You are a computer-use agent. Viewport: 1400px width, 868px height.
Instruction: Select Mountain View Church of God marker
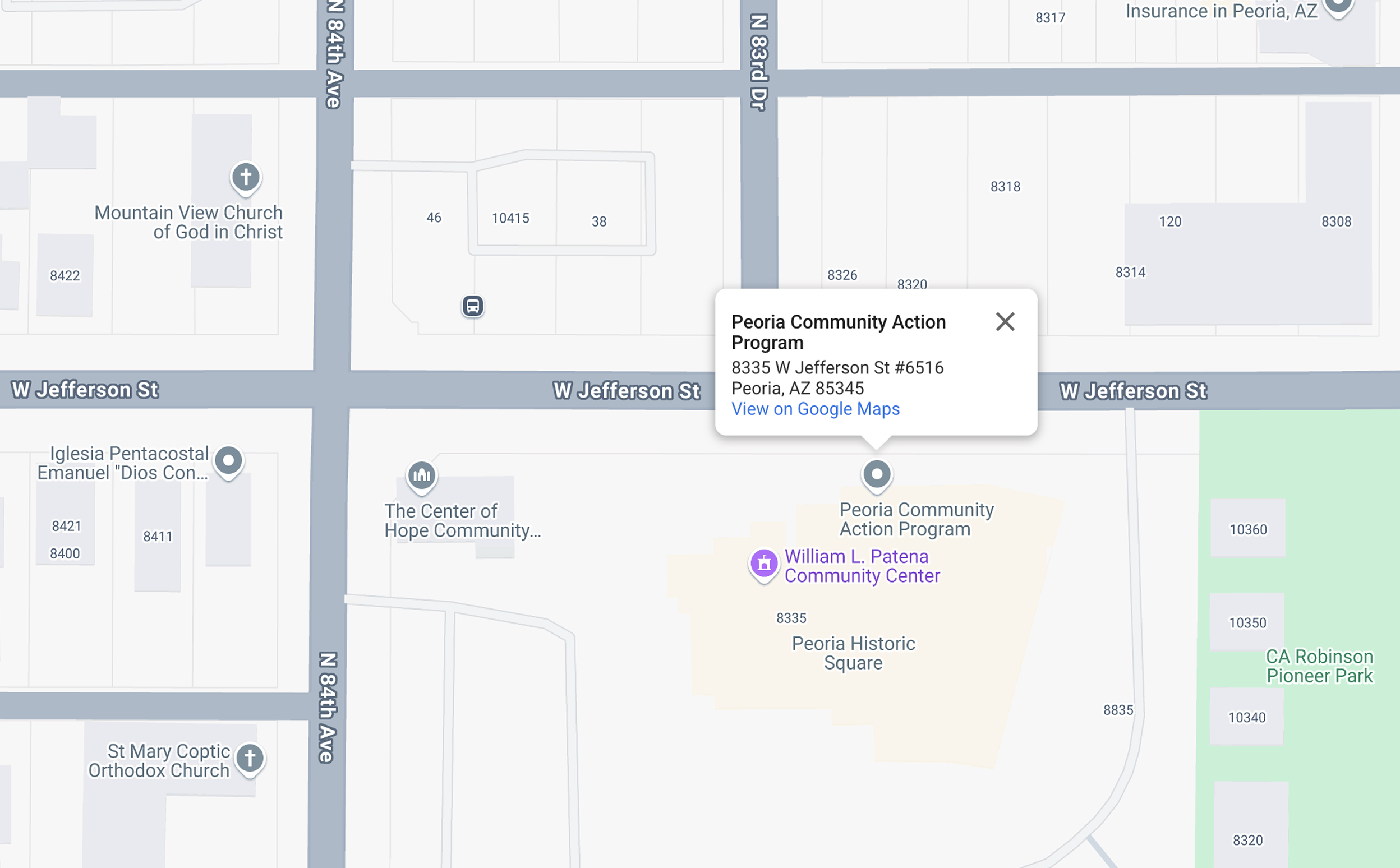(x=246, y=177)
